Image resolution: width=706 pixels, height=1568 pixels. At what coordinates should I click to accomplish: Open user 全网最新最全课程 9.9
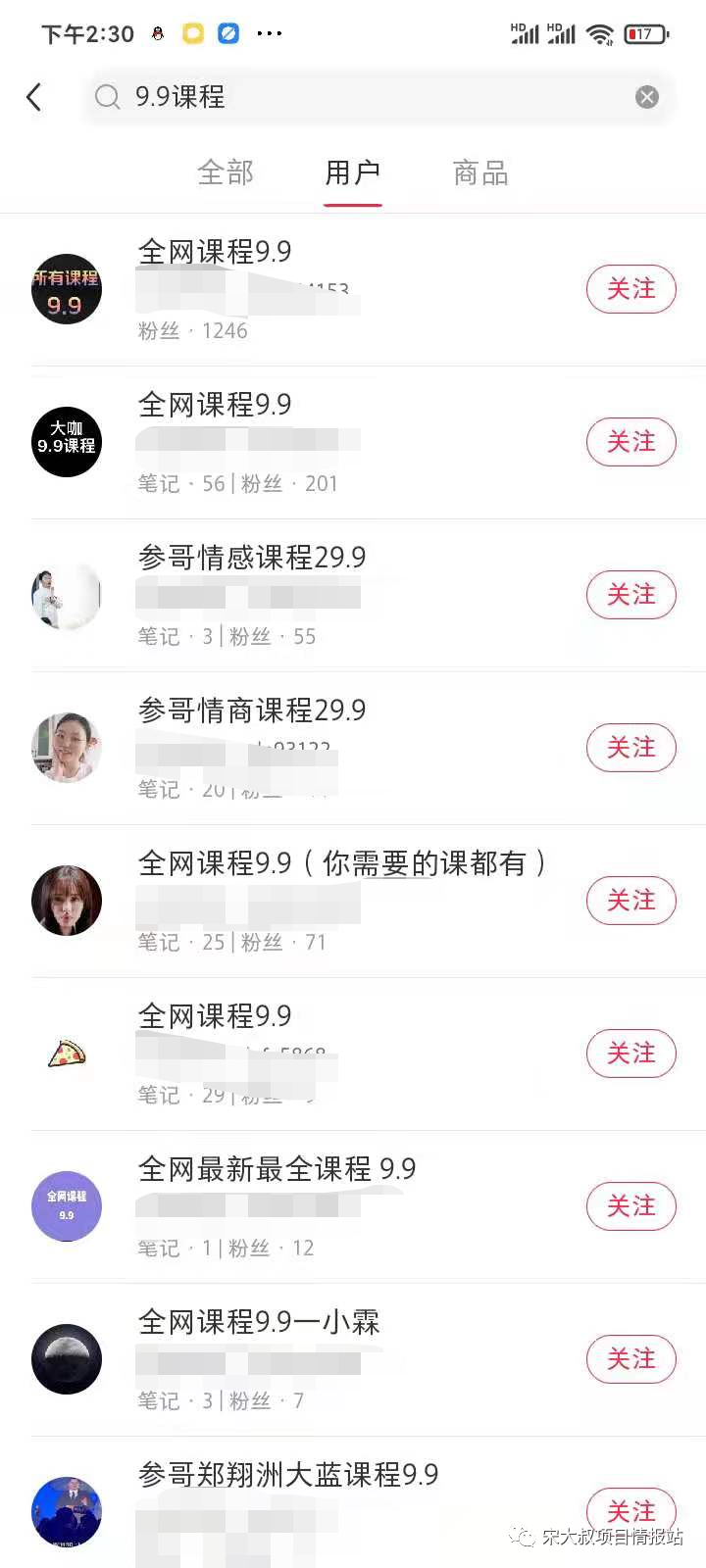(277, 1169)
